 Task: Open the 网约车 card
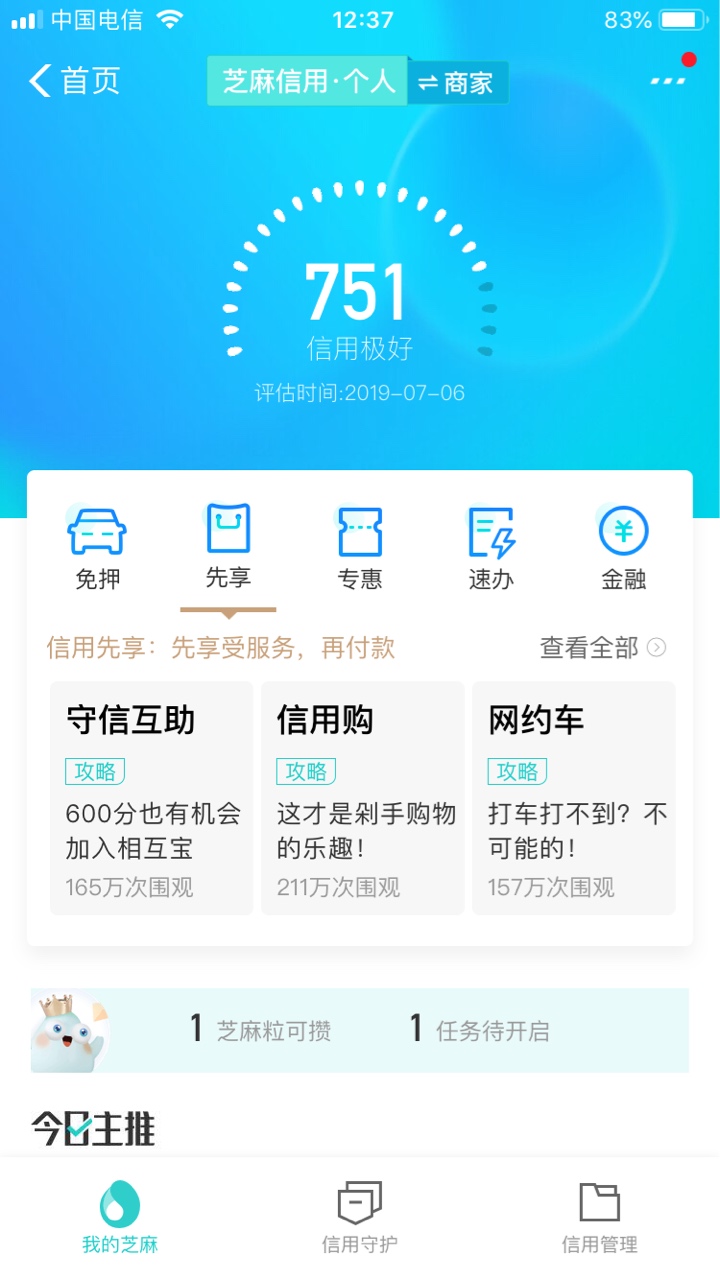[574, 798]
